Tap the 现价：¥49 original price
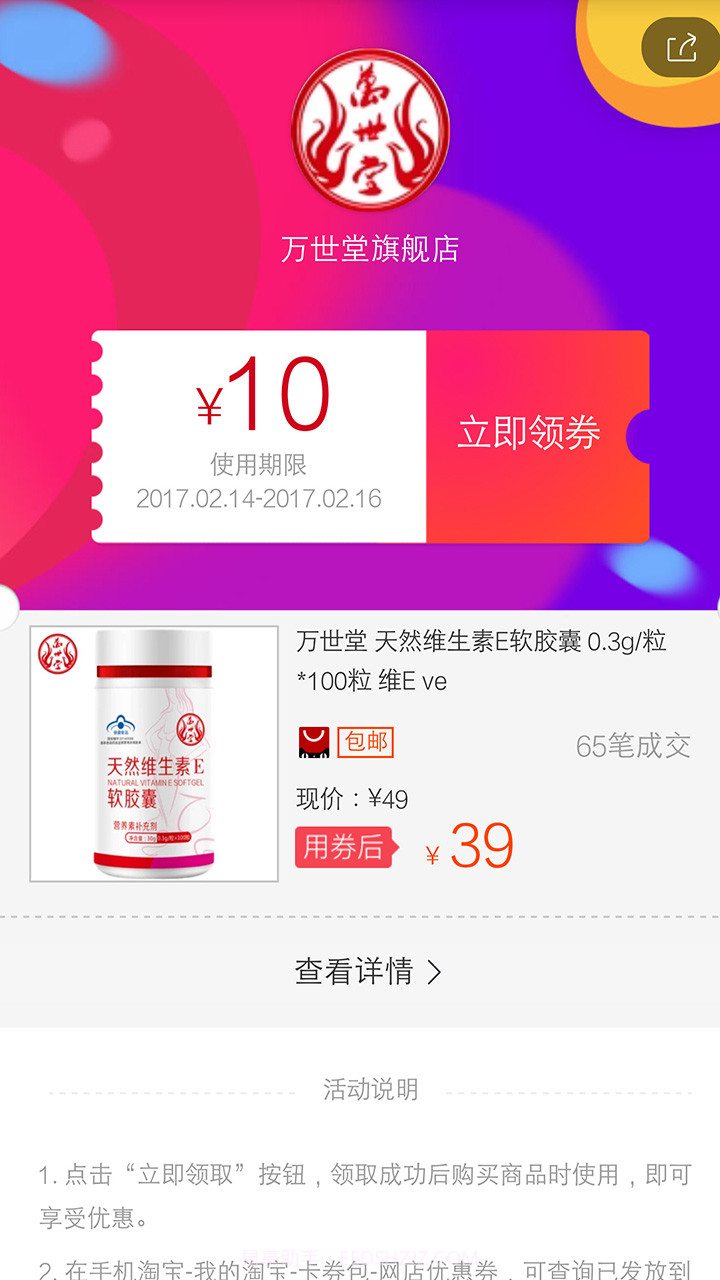Viewport: 720px width, 1280px height. tap(352, 798)
